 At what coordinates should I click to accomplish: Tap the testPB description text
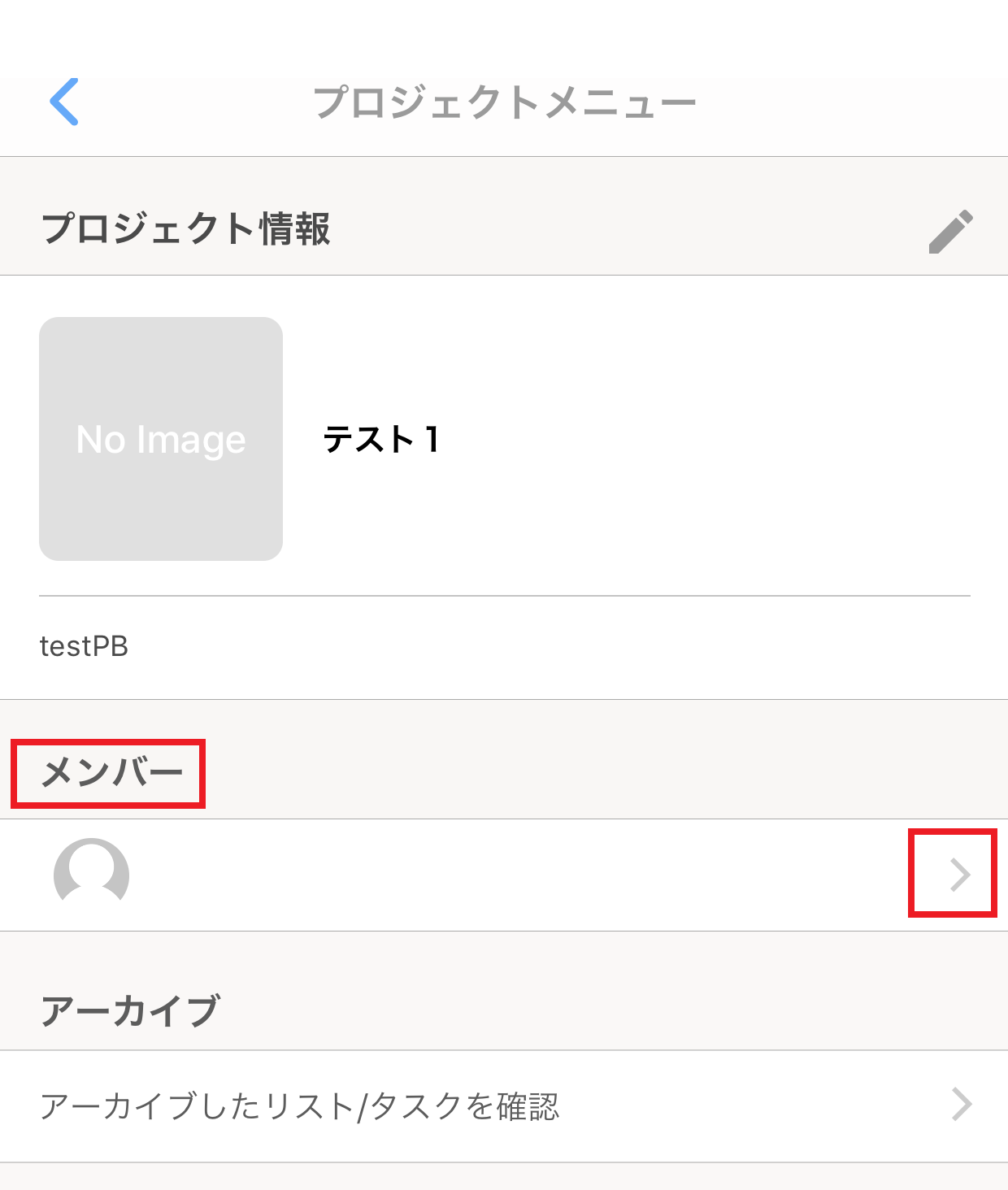[84, 646]
